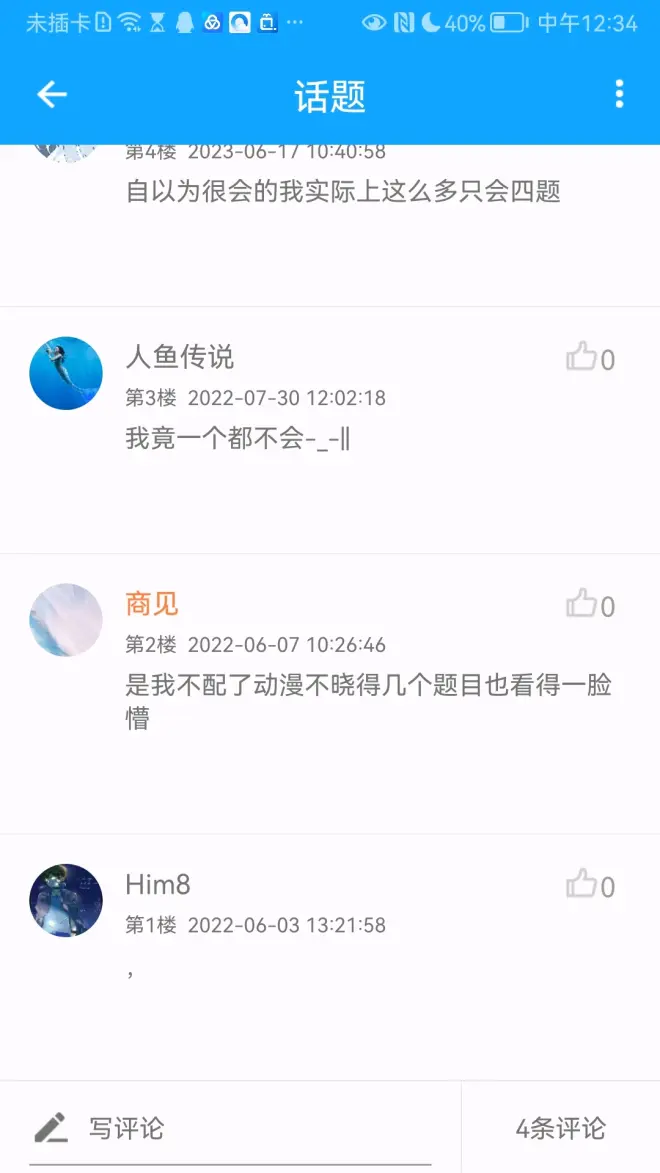The width and height of the screenshot is (660, 1173).
Task: Tap the 写评论 field to write a comment
Action: tap(230, 1128)
